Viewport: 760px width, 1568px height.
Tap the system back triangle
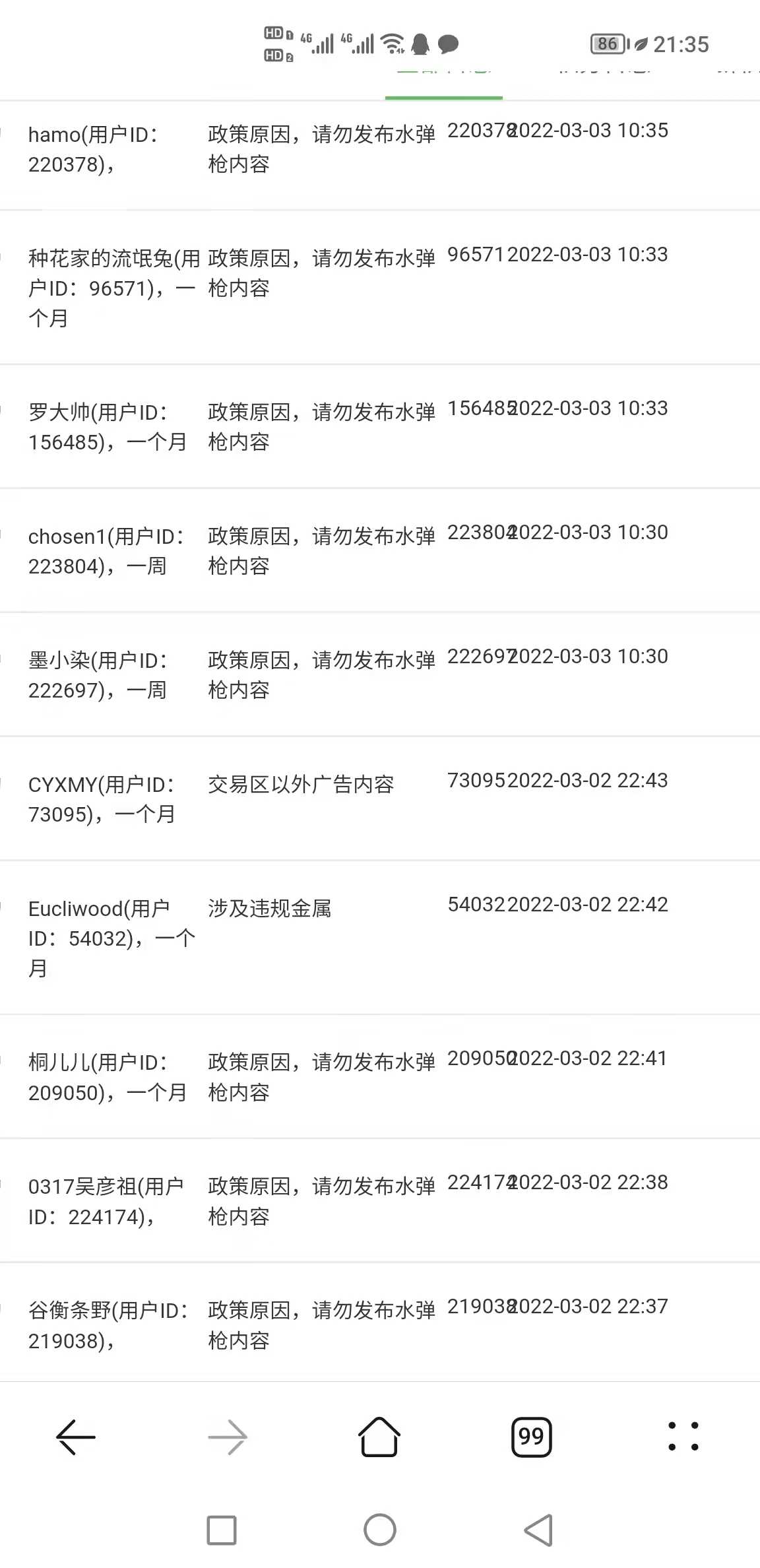[x=538, y=1530]
